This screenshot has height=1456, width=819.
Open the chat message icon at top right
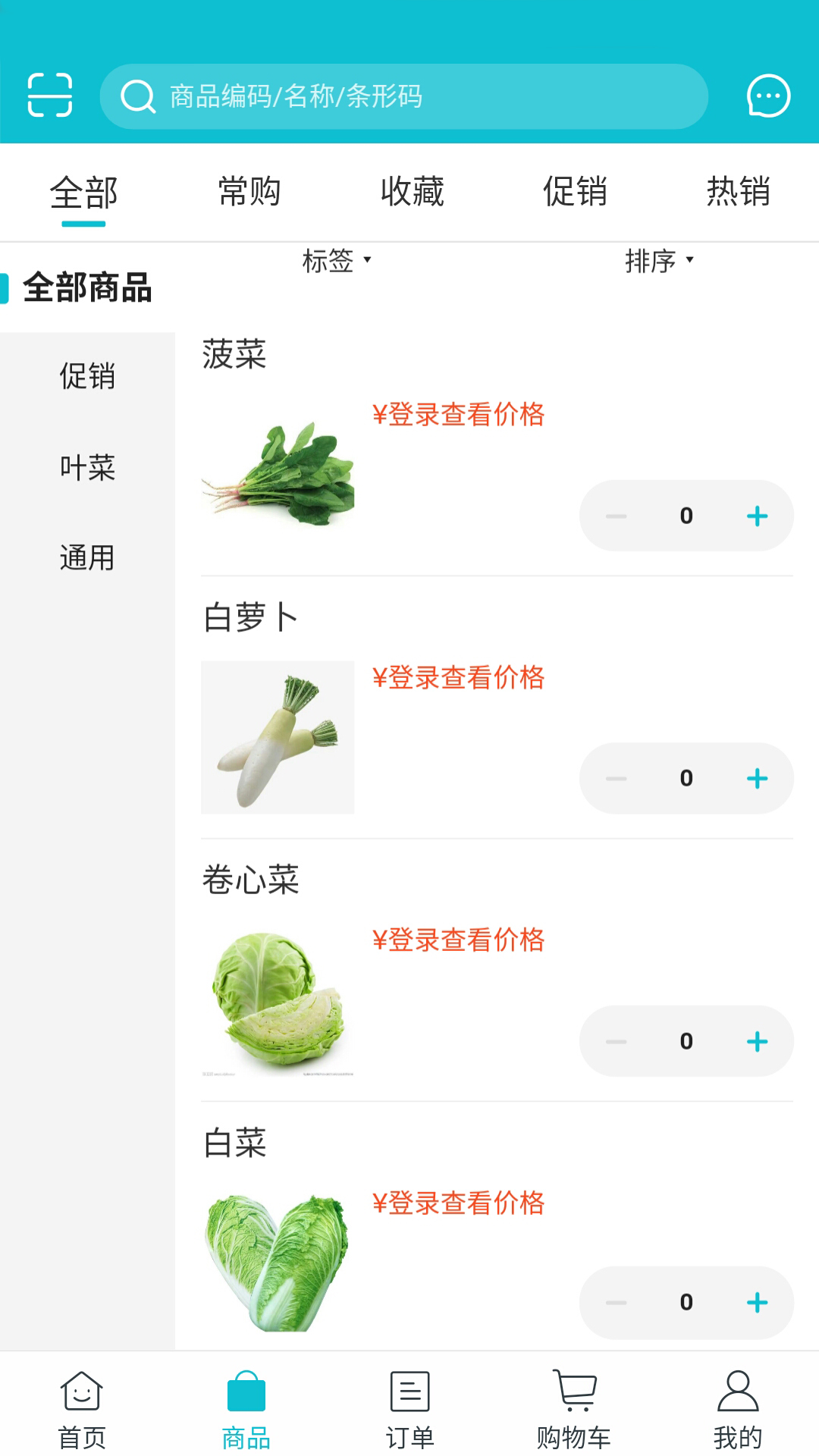coord(768,96)
